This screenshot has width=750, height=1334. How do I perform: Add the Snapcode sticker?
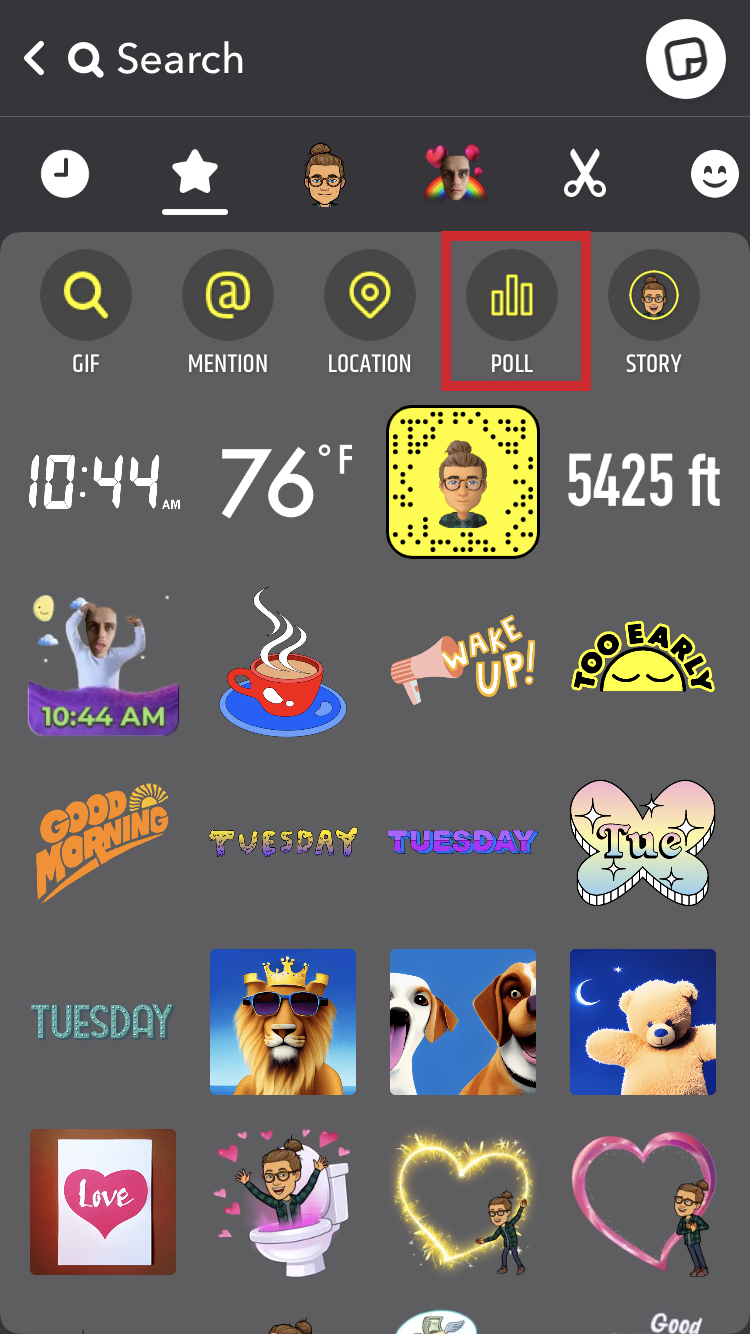point(463,482)
